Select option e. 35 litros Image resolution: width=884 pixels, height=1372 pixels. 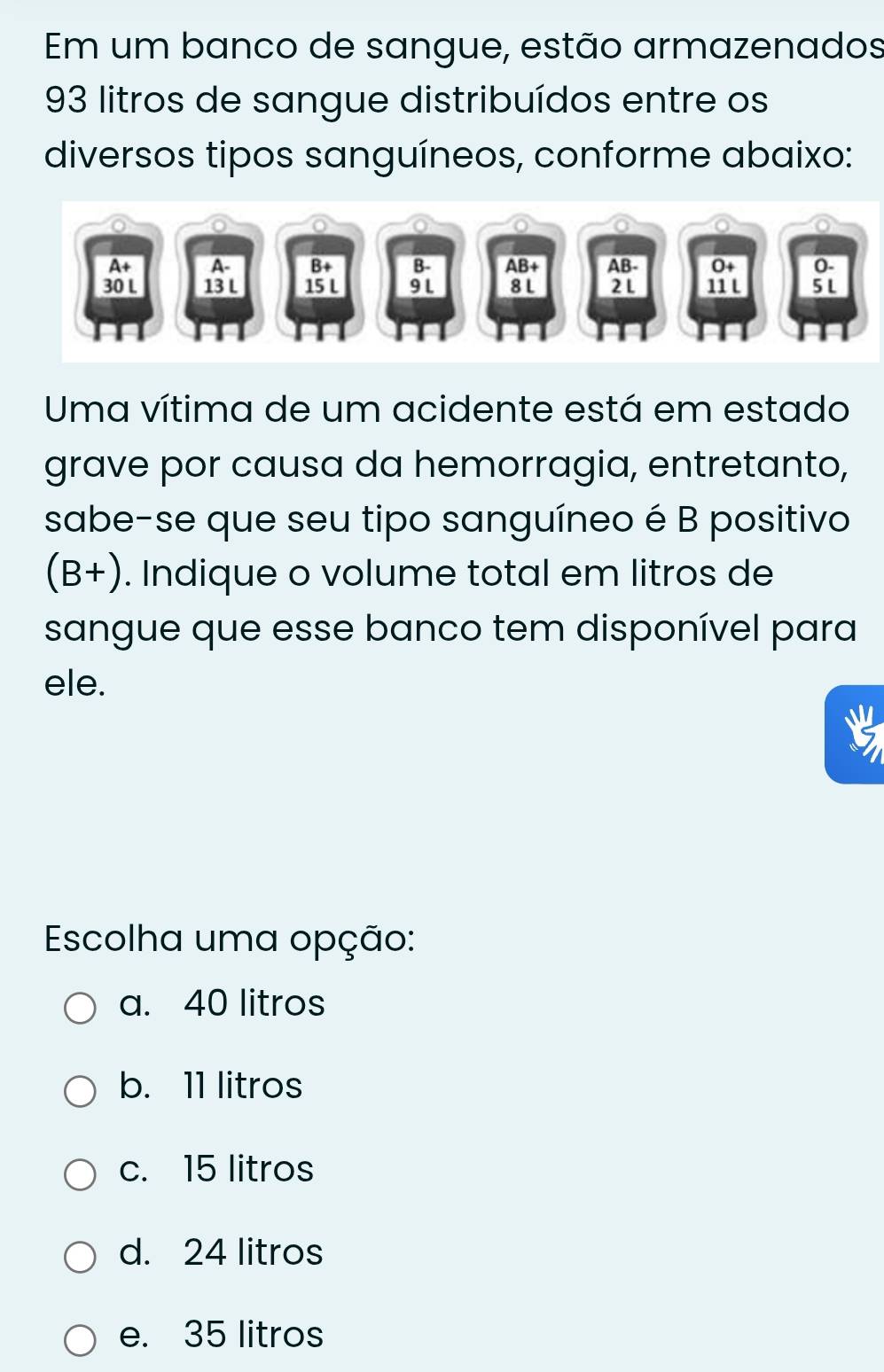click(81, 1338)
